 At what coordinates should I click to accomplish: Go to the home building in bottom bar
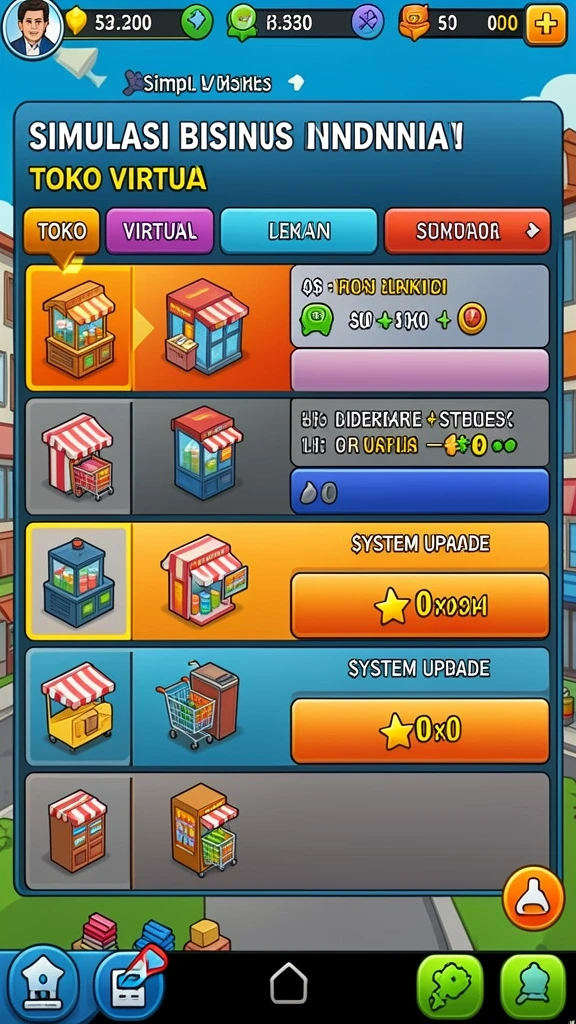42,986
